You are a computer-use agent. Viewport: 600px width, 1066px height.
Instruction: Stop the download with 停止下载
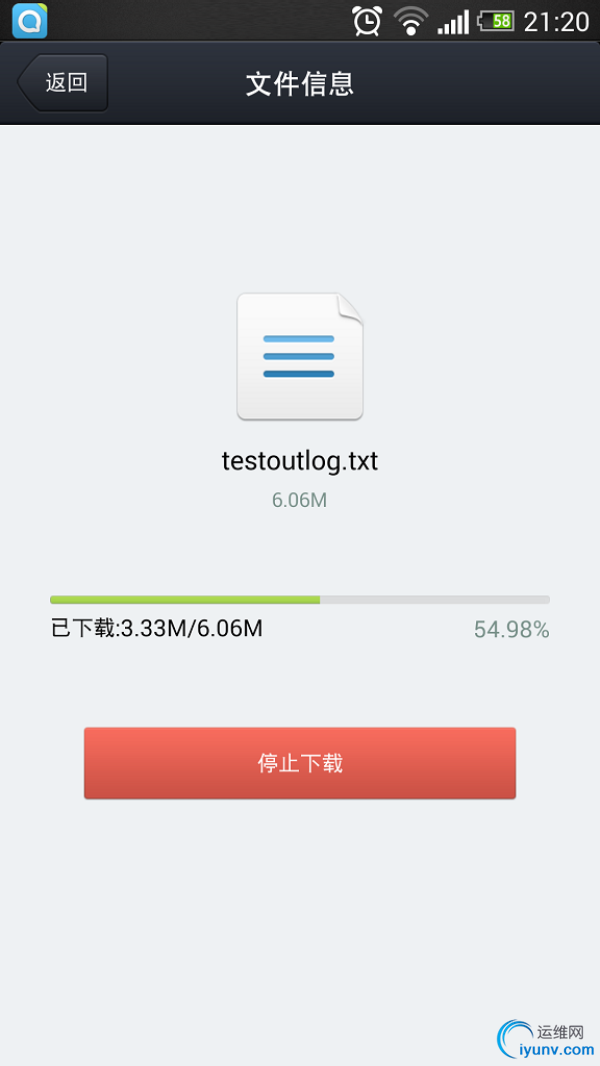click(x=300, y=763)
